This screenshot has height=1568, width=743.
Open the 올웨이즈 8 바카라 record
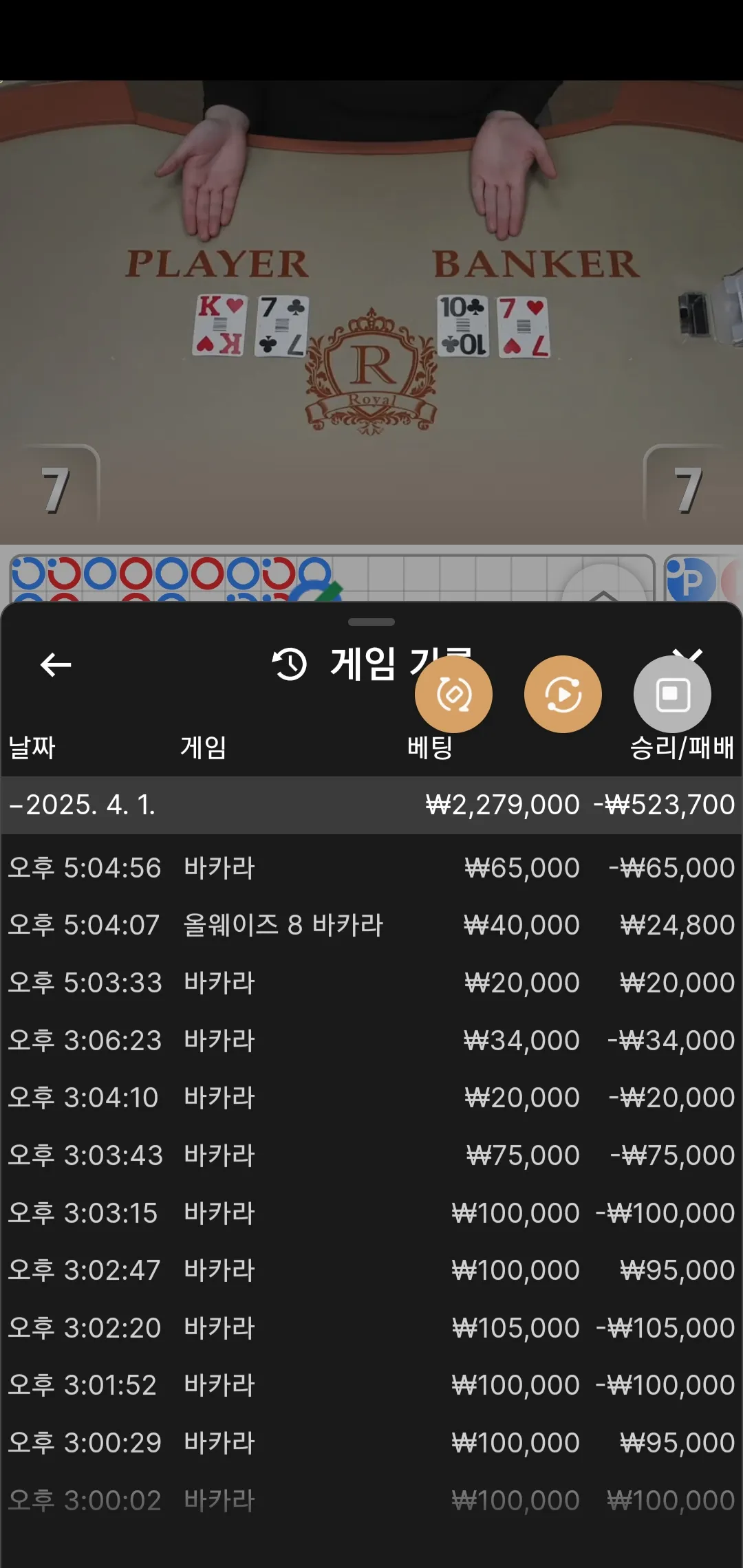coord(371,925)
